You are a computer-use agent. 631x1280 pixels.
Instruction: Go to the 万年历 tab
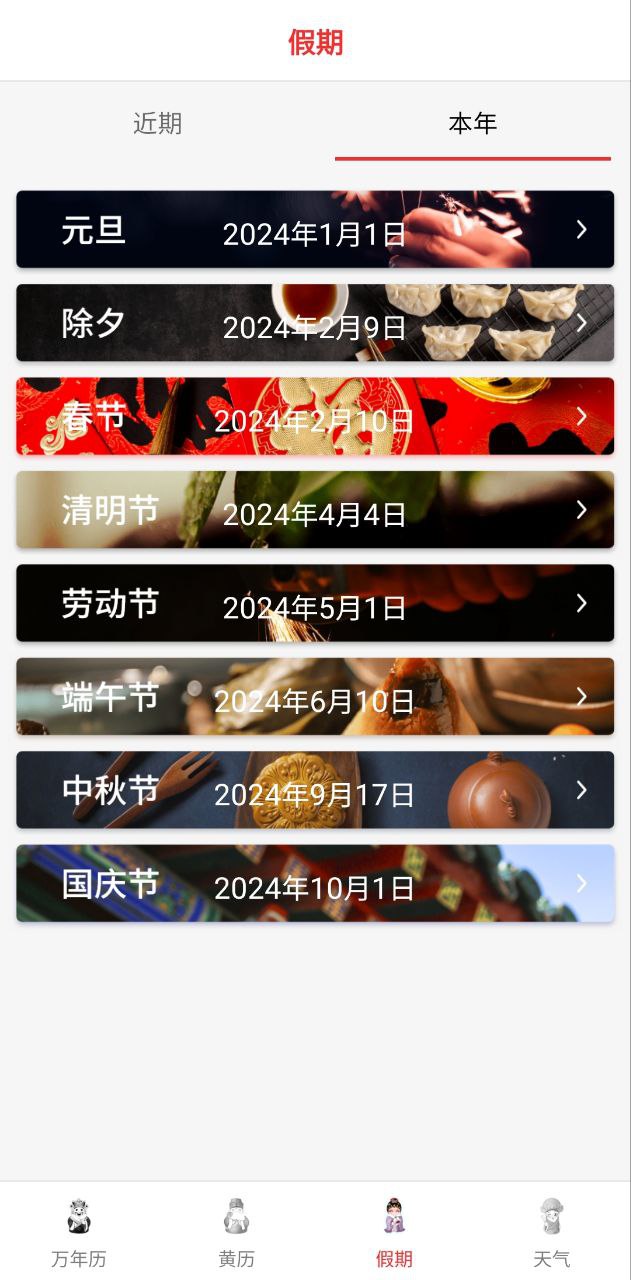79,1232
